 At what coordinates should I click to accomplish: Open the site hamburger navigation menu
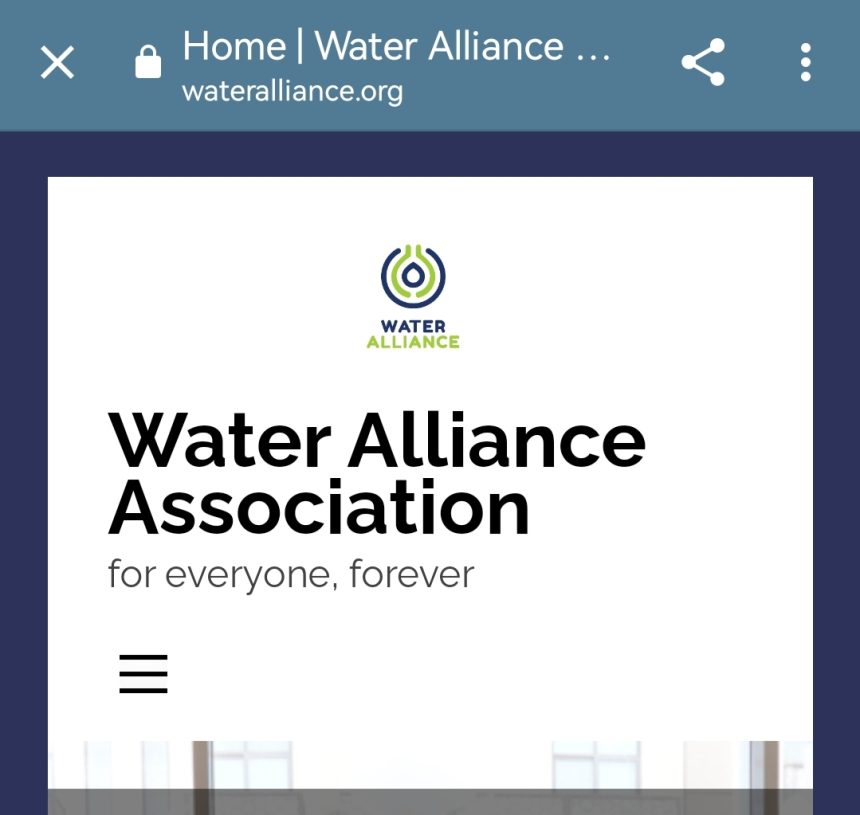[143, 674]
